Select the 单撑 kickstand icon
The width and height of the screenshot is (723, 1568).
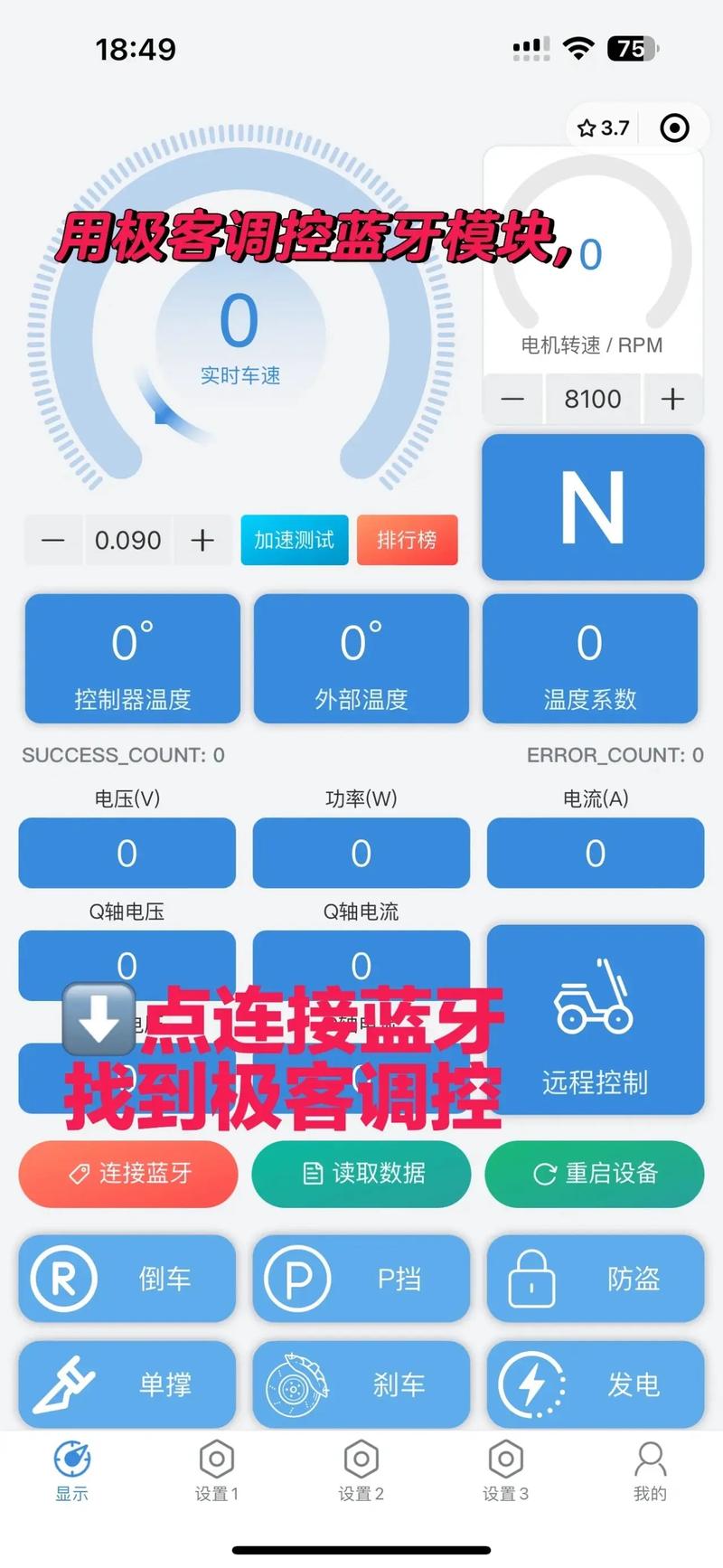(65, 1384)
